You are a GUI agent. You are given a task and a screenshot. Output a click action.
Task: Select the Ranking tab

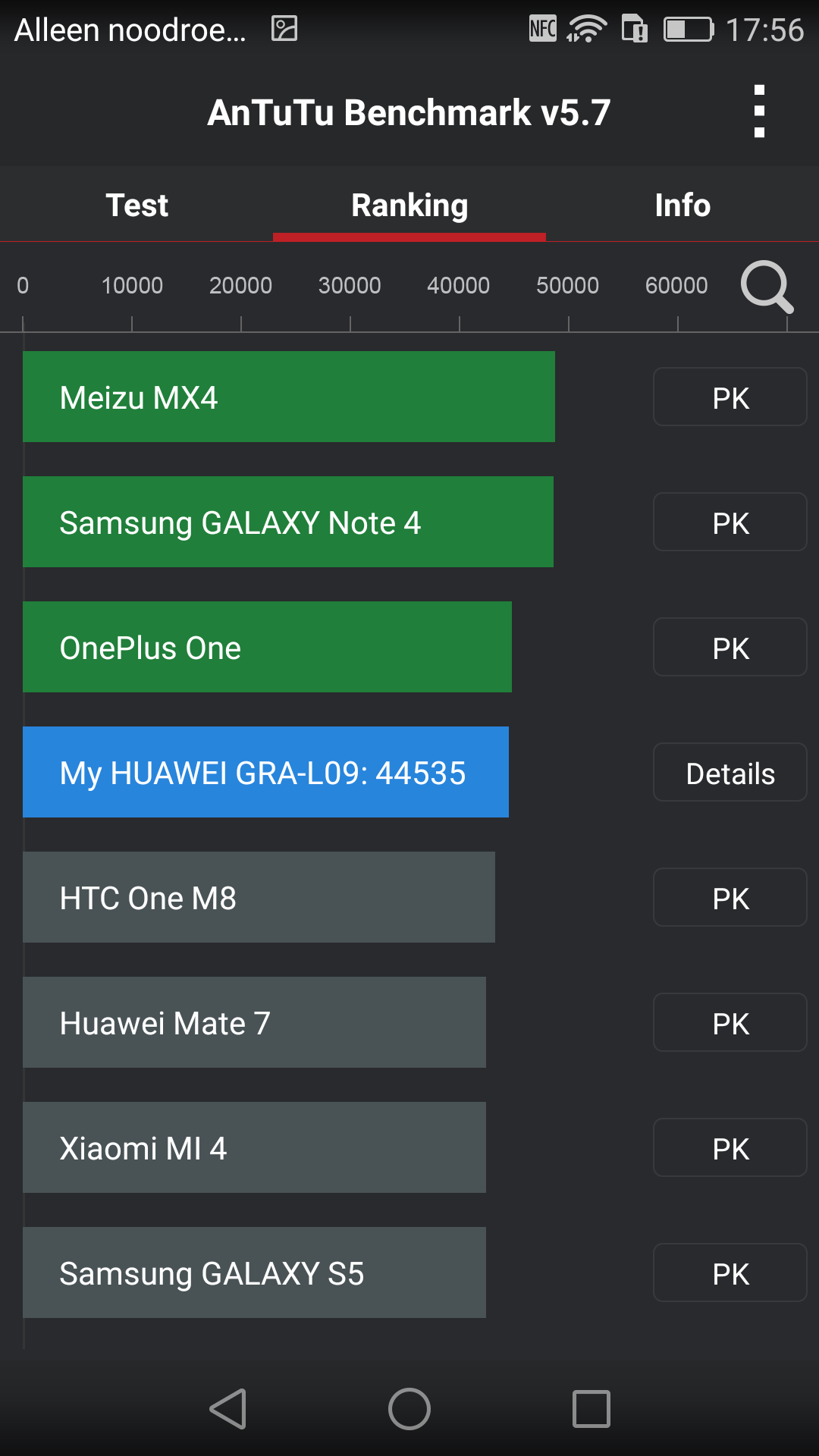(409, 205)
